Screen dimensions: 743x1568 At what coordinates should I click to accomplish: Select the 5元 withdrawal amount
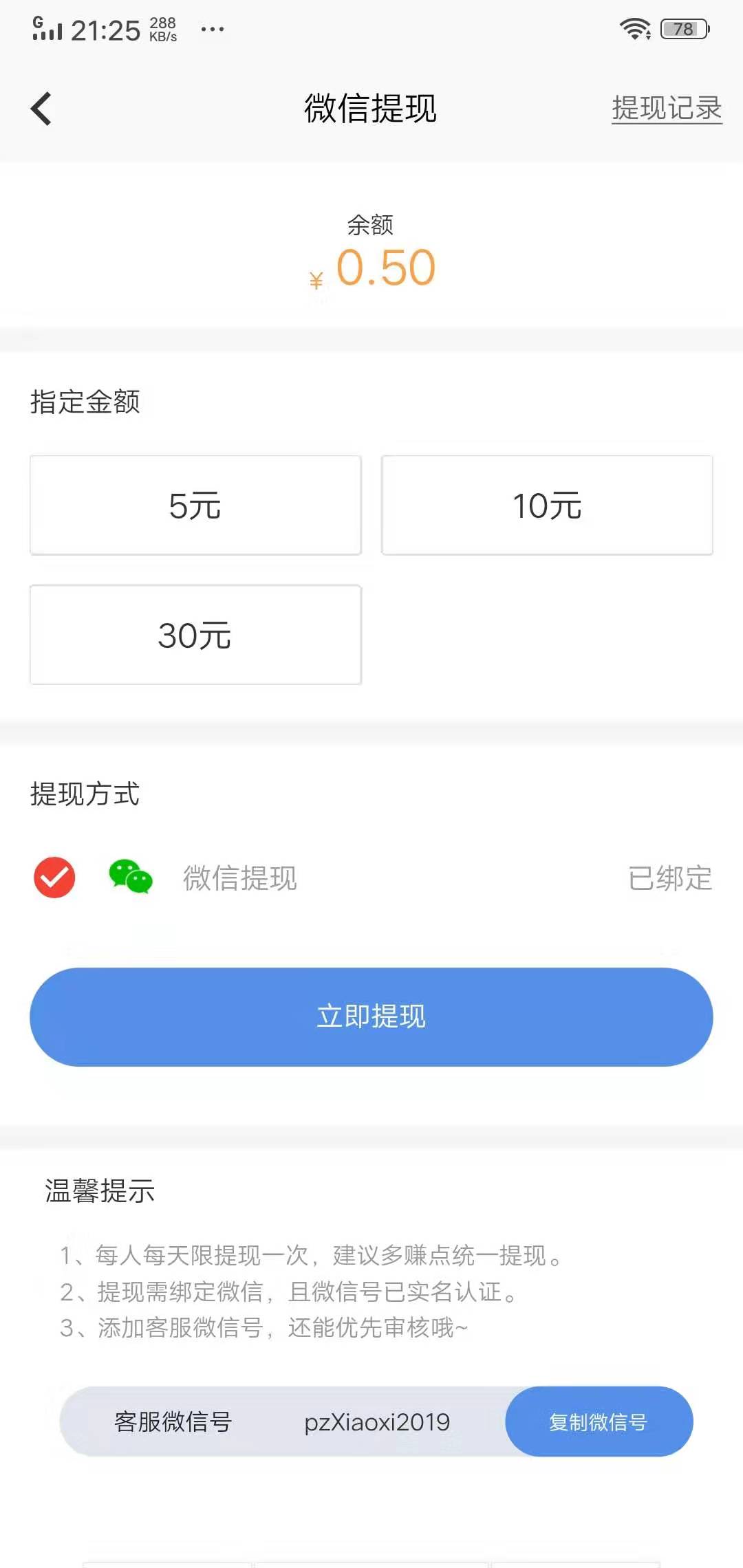point(195,504)
